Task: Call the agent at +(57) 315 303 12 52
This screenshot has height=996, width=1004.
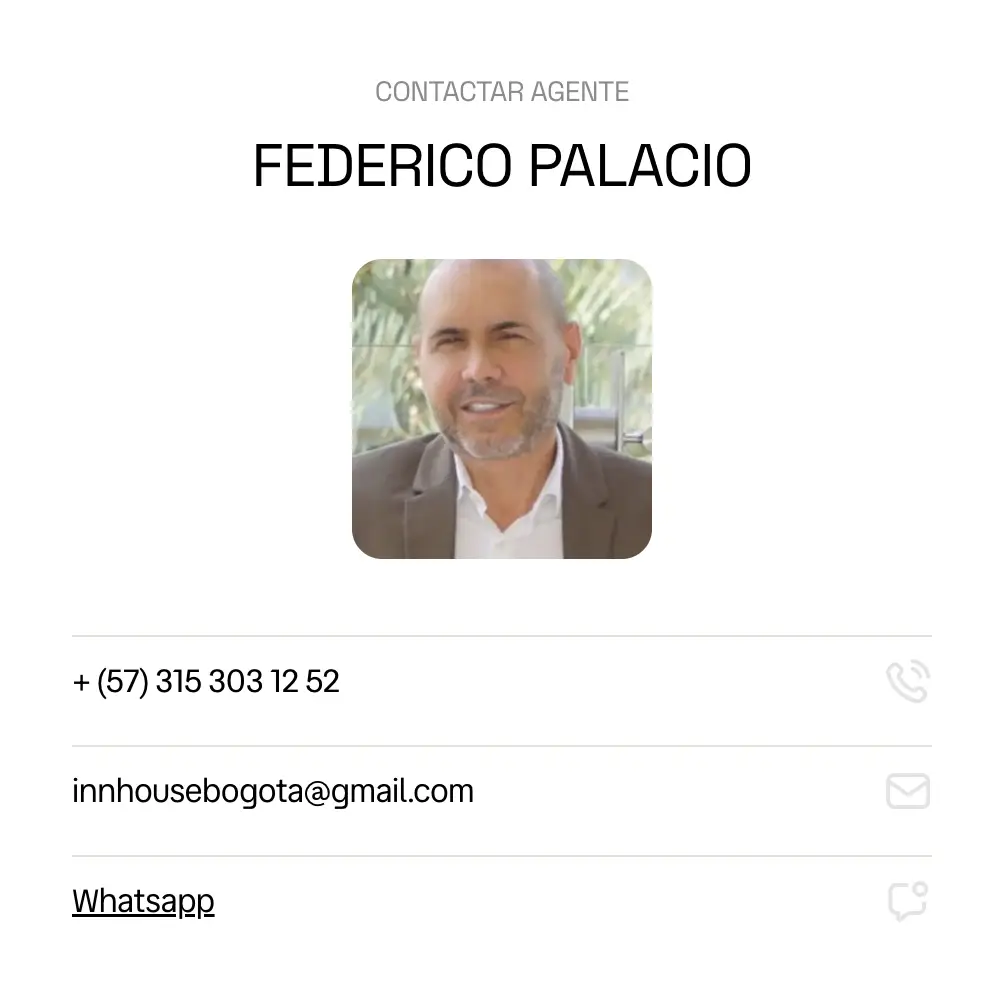Action: (x=206, y=682)
